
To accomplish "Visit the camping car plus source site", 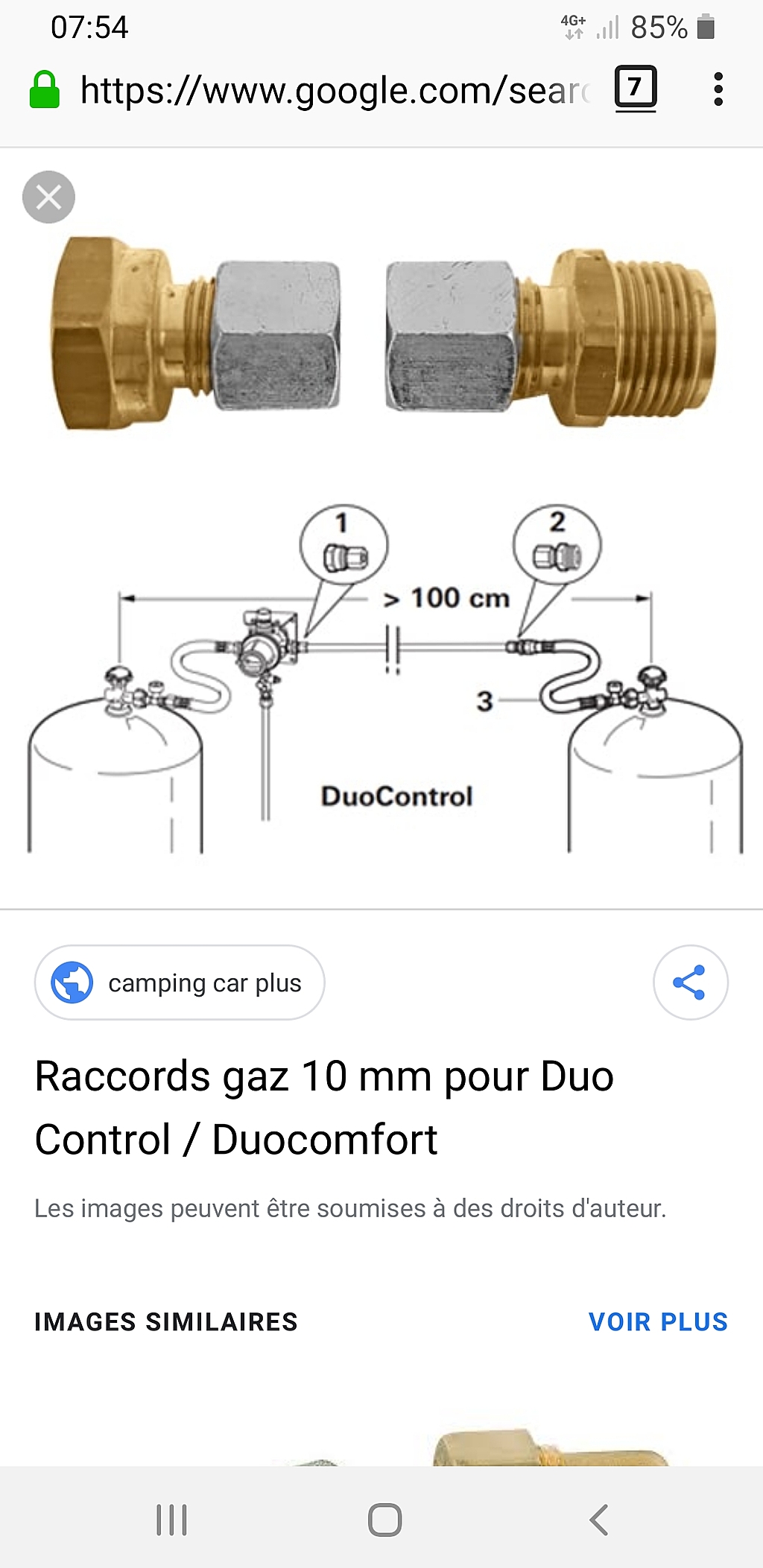I will click(180, 983).
